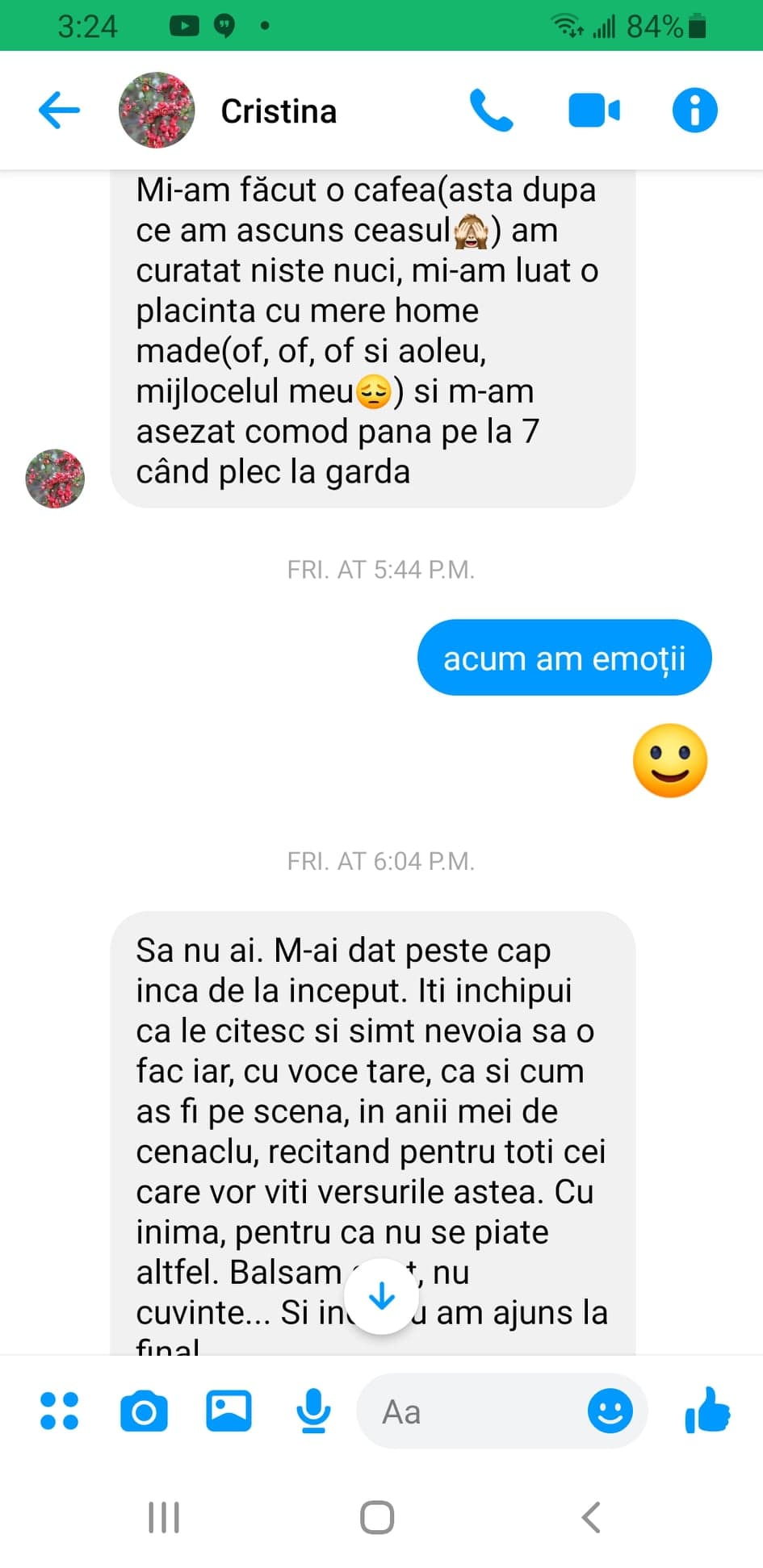Start a voice call with Cristina
Viewport: 763px width, 1568px height.
coord(491,111)
